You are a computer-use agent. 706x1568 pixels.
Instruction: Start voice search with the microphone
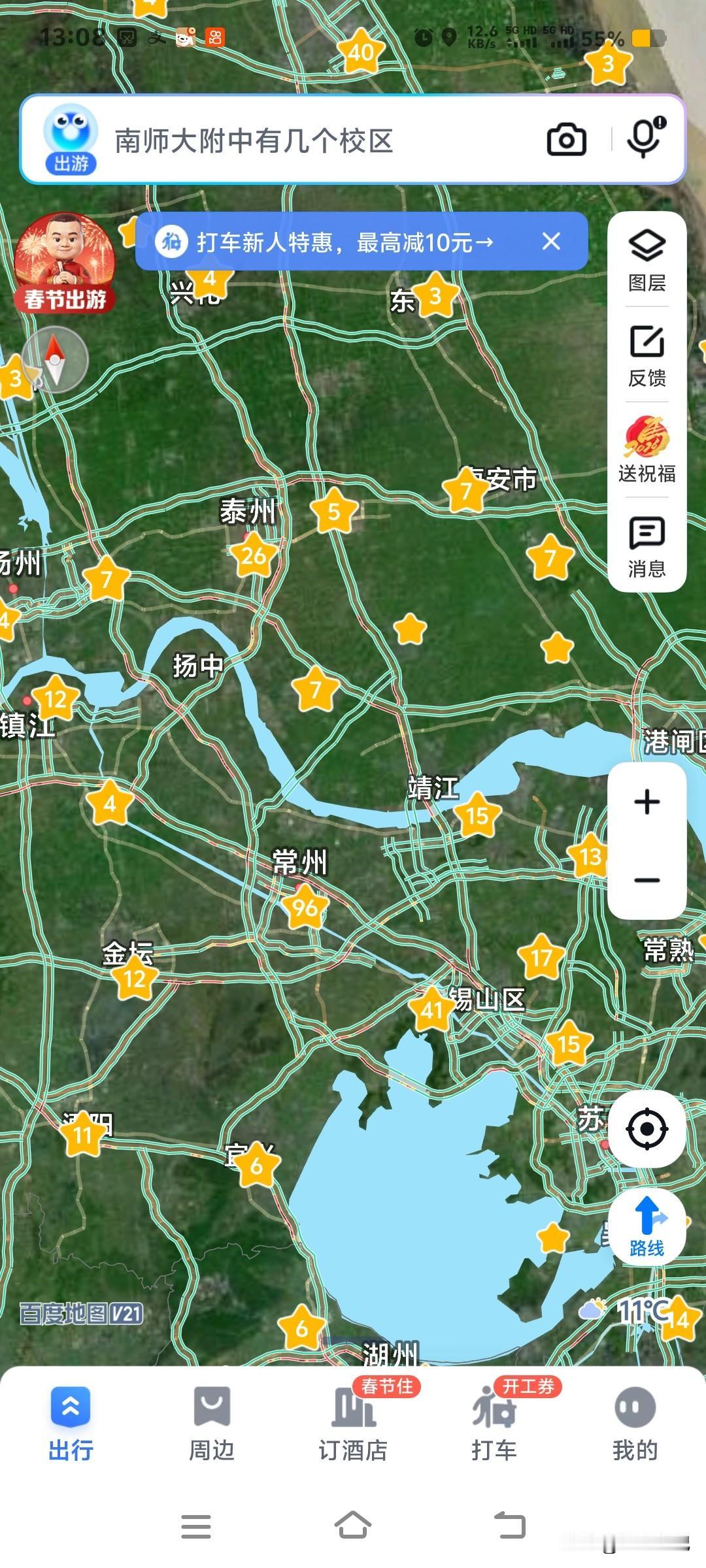(x=645, y=139)
